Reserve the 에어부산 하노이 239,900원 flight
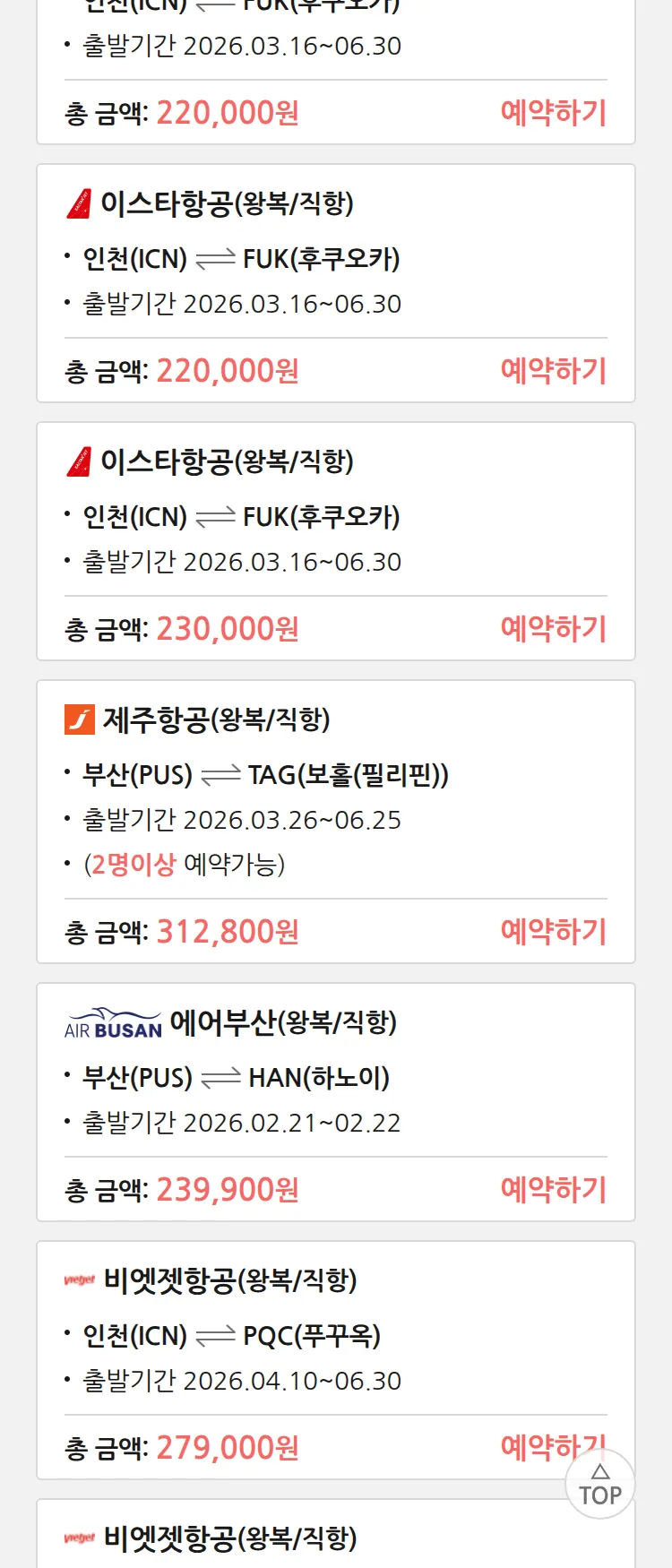The image size is (672, 1568). coord(553,1189)
